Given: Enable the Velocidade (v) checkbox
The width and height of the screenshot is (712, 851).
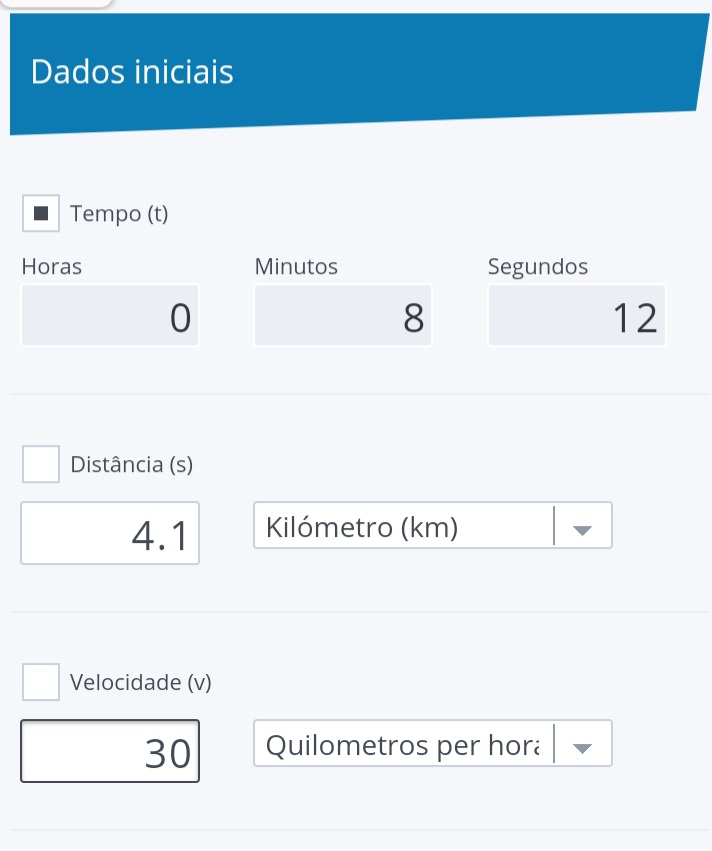Looking at the screenshot, I should [41, 682].
